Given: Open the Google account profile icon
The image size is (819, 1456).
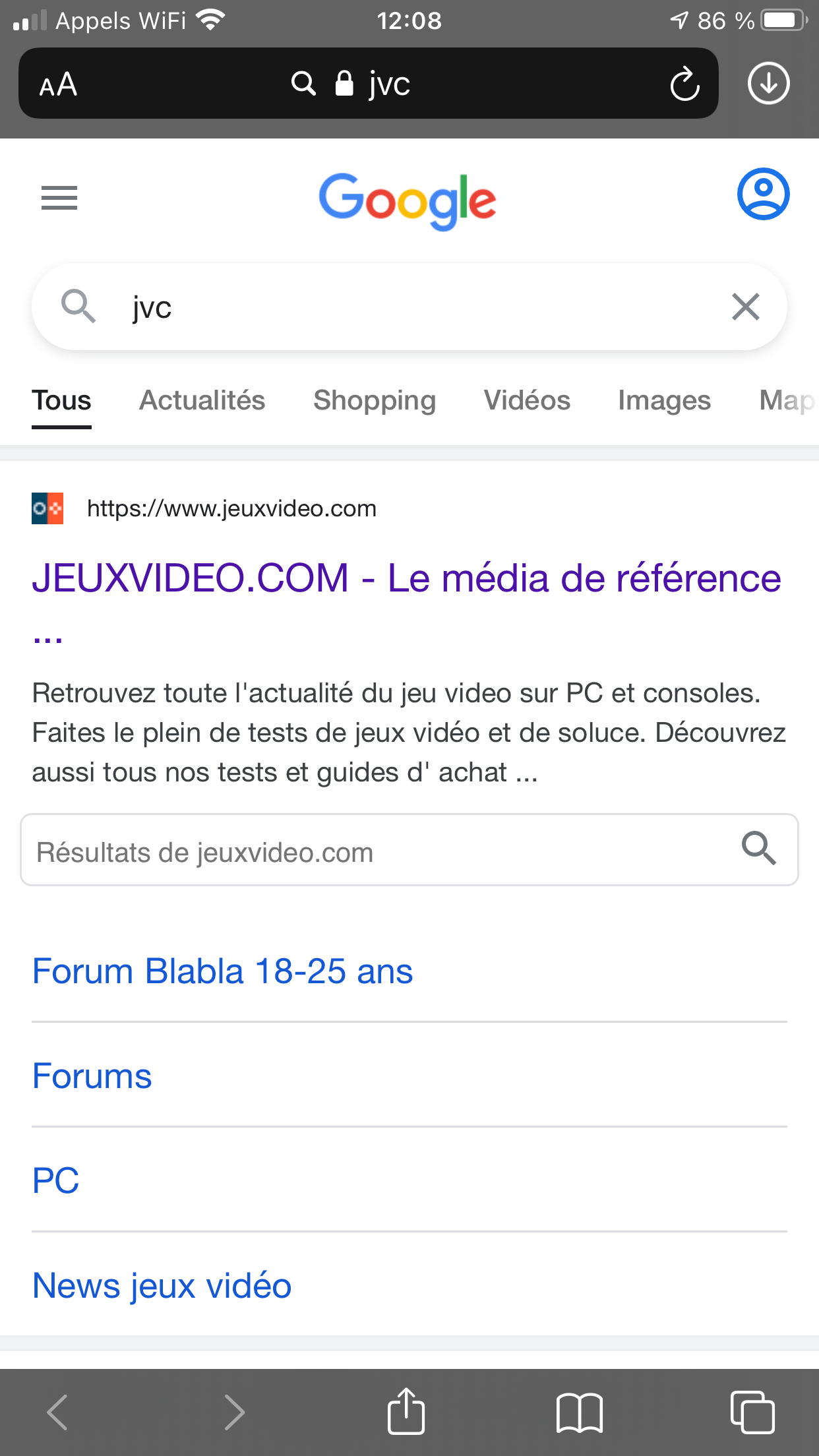Looking at the screenshot, I should pos(763,194).
